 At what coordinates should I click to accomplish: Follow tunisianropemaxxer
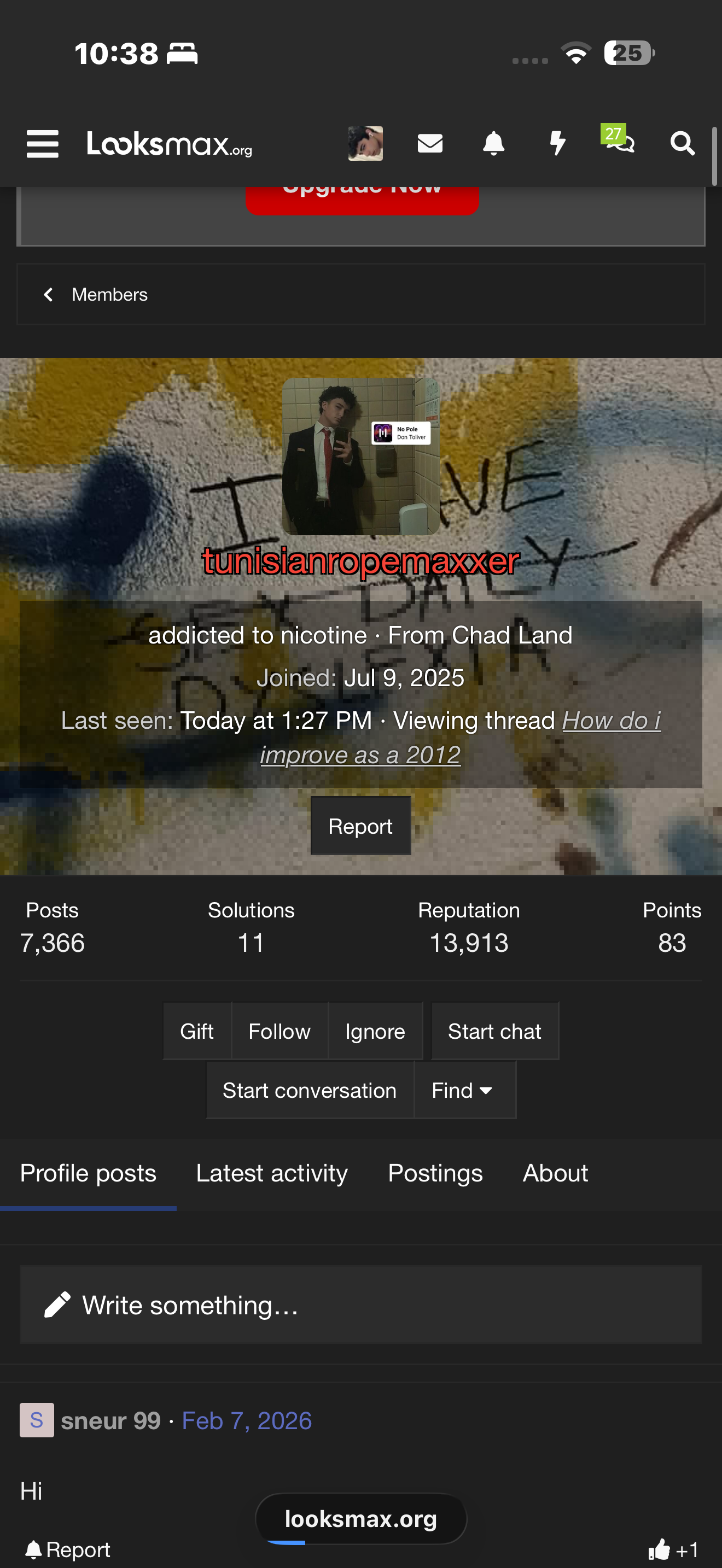(x=280, y=1031)
